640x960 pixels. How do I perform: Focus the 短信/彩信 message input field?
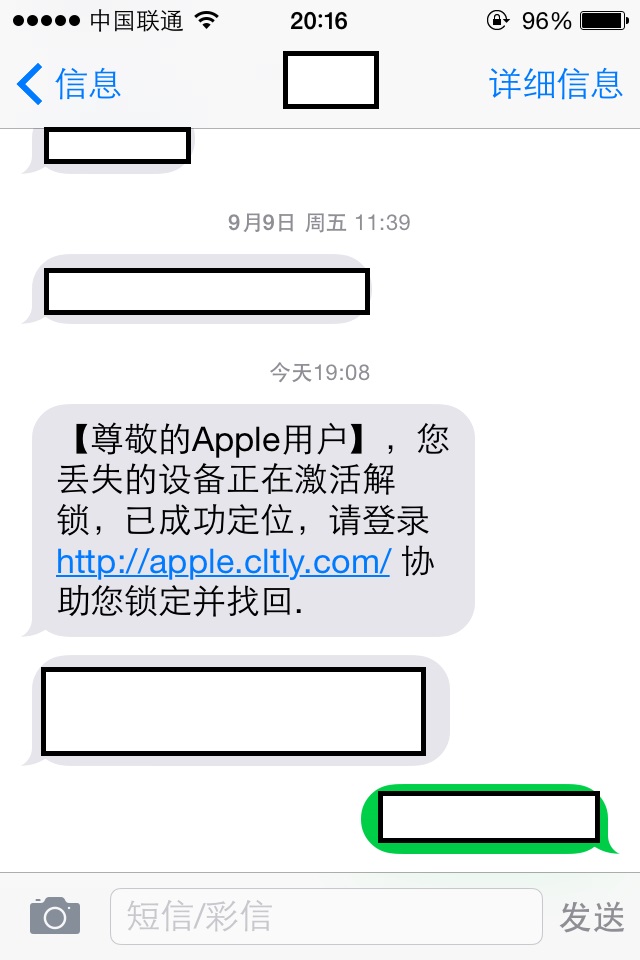pos(325,916)
